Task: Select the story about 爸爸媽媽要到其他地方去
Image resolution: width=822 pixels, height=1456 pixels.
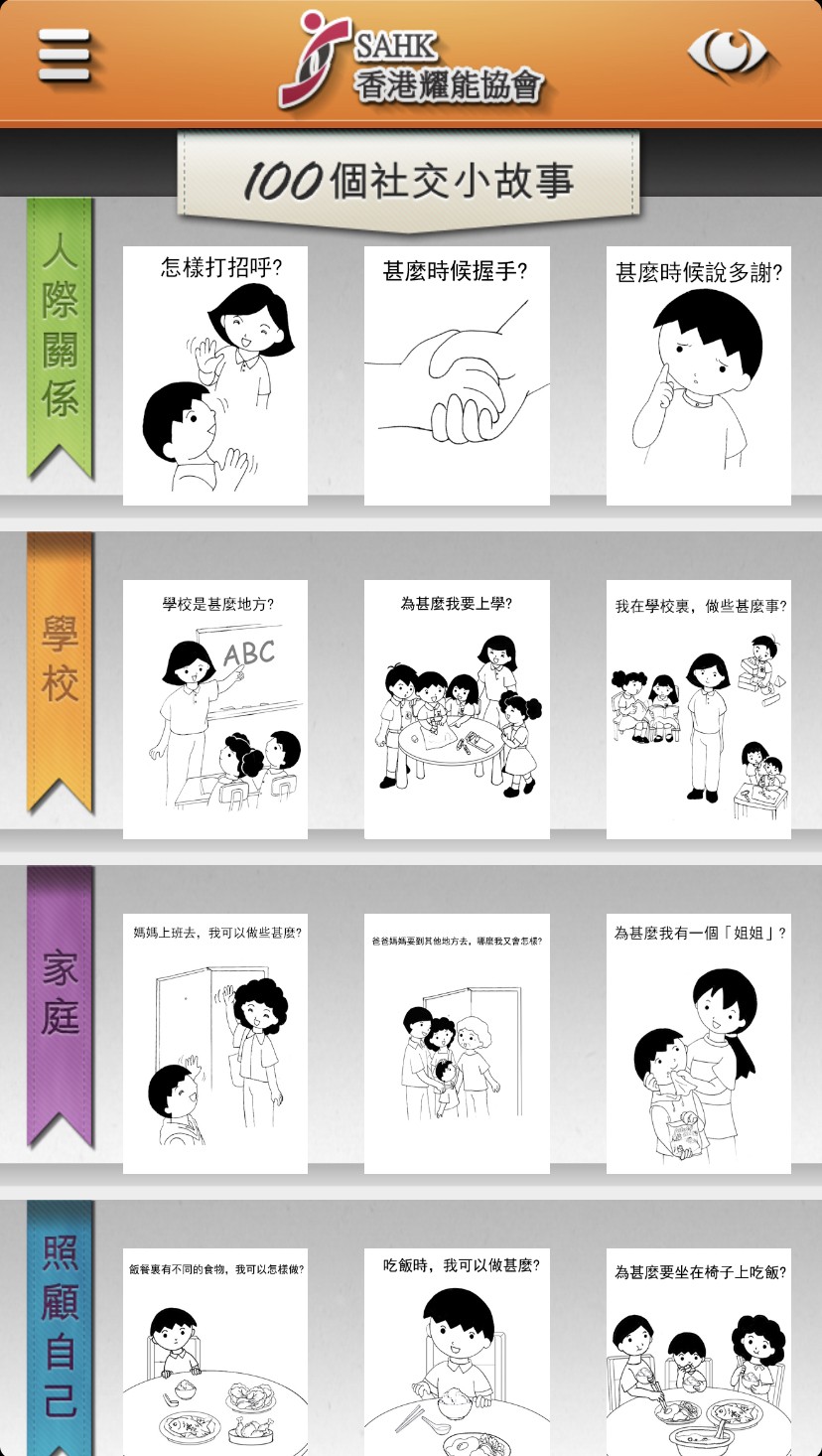Action: click(x=457, y=1043)
